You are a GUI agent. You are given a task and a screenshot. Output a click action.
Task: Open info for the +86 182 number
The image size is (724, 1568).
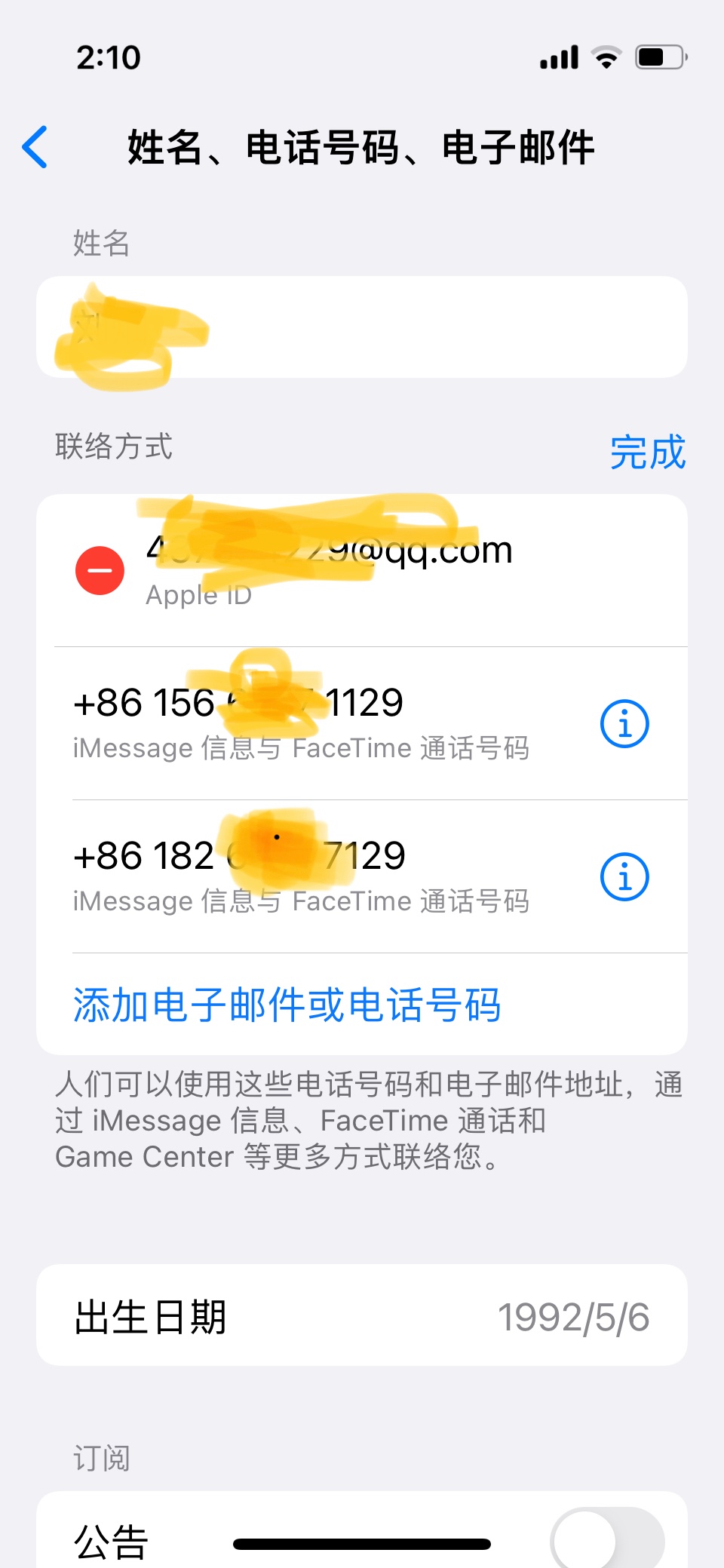624,877
